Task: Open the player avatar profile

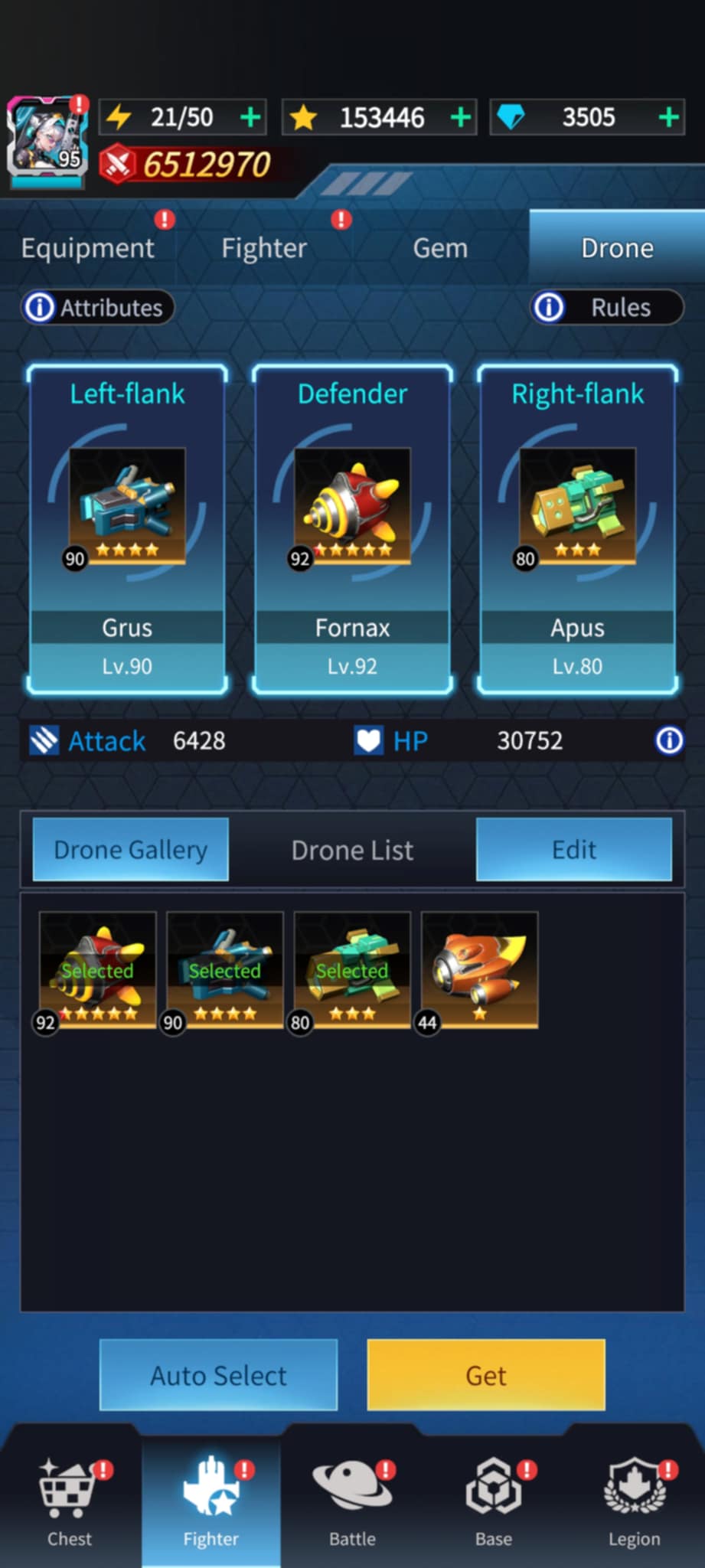Action: [x=47, y=143]
